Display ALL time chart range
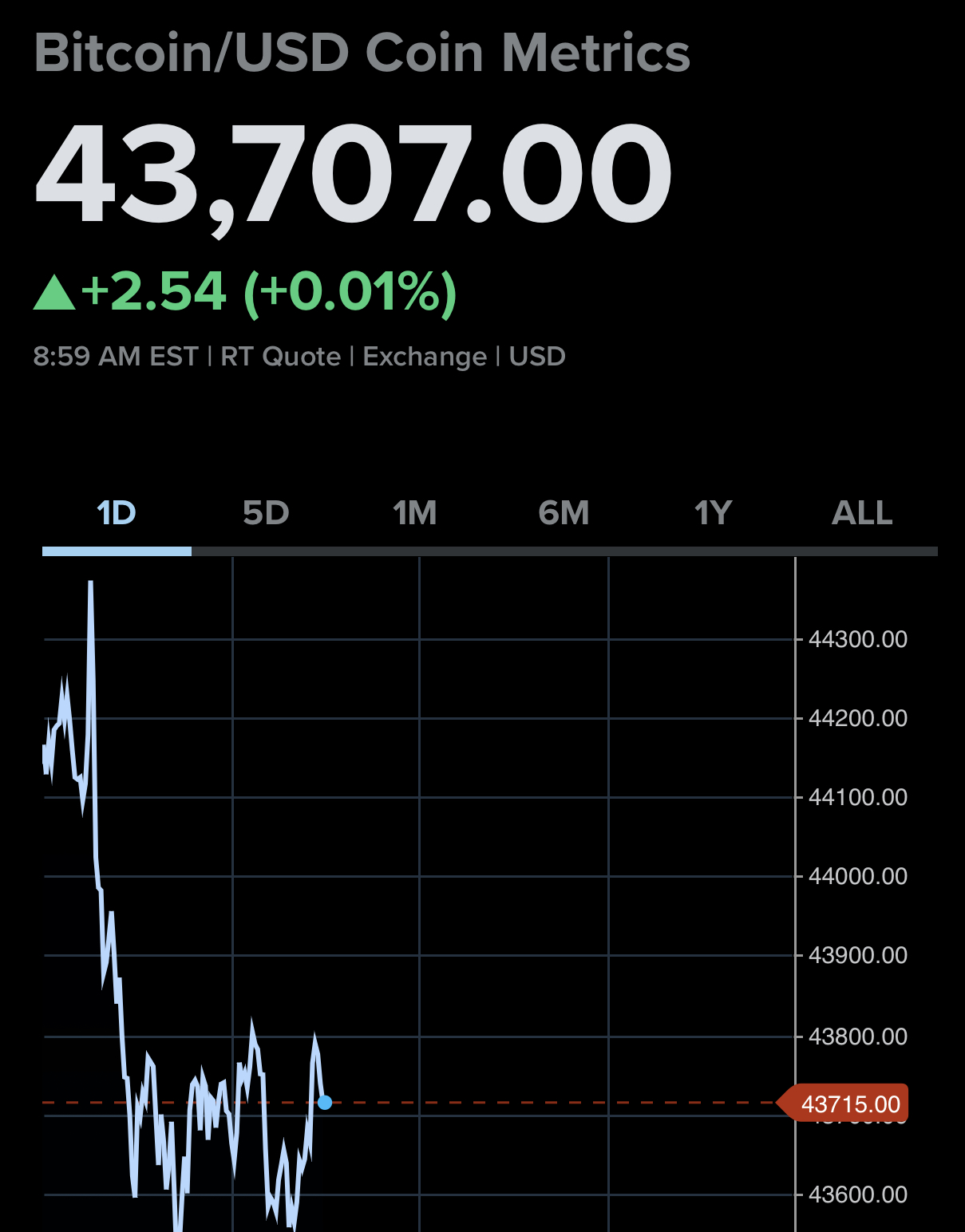This screenshot has height=1232, width=965. pyautogui.click(x=862, y=513)
